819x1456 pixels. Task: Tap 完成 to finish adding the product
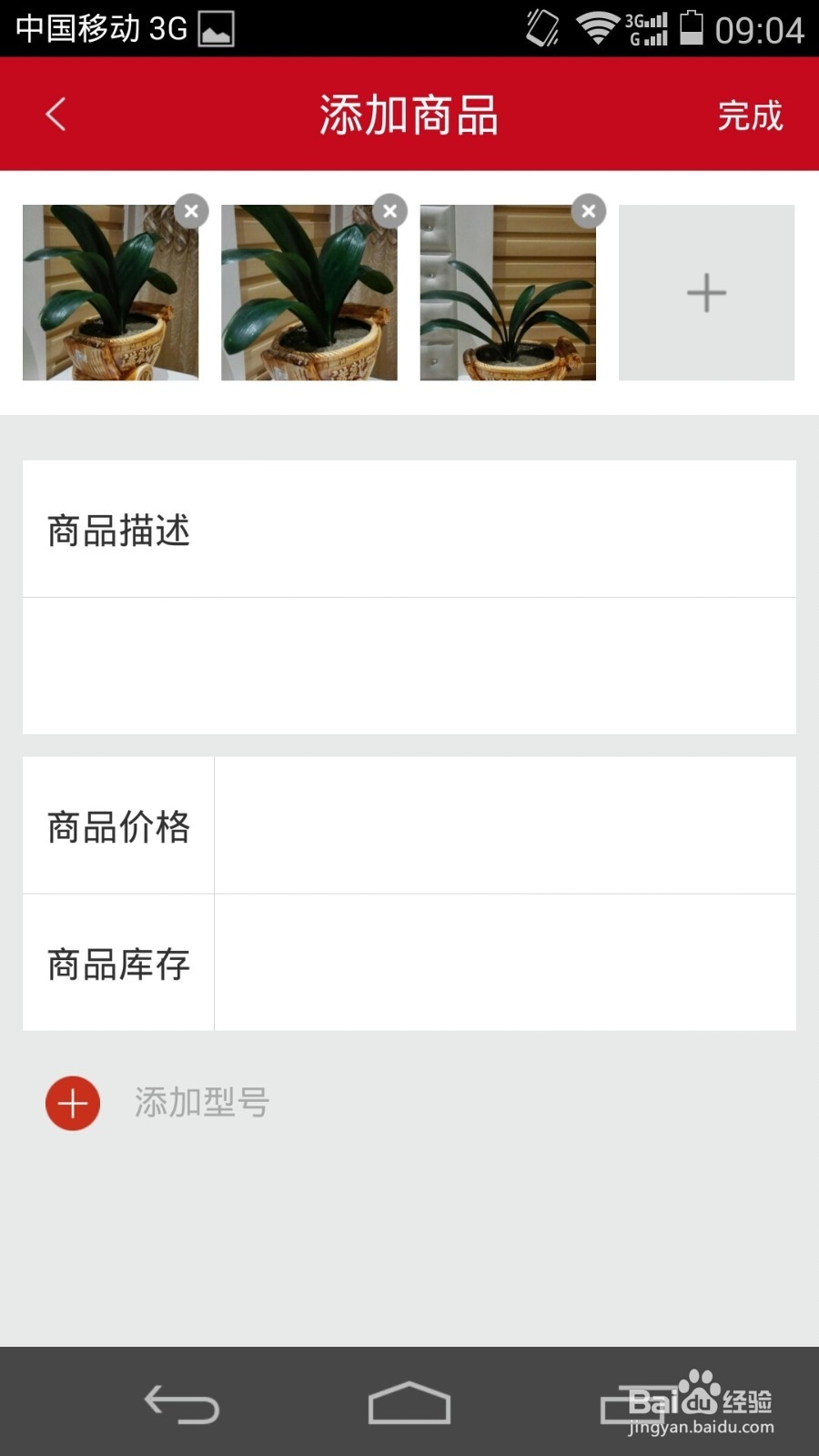point(749,116)
